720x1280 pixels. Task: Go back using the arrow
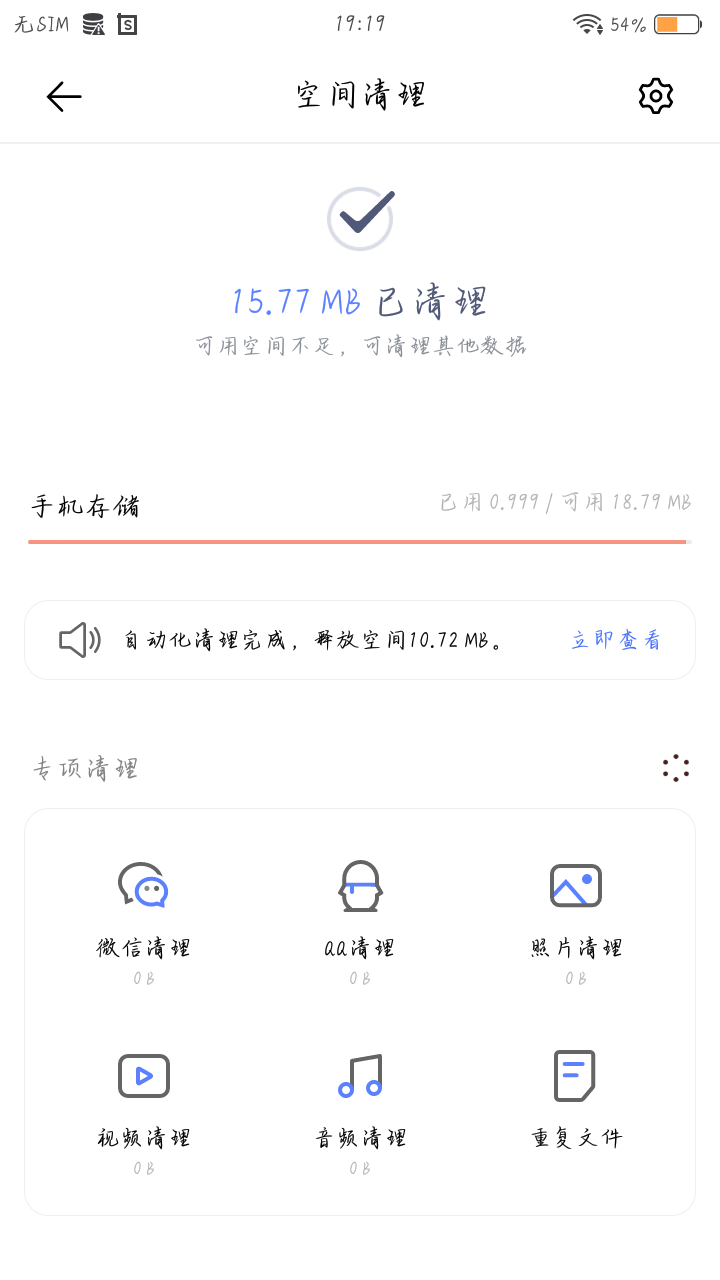coord(64,96)
